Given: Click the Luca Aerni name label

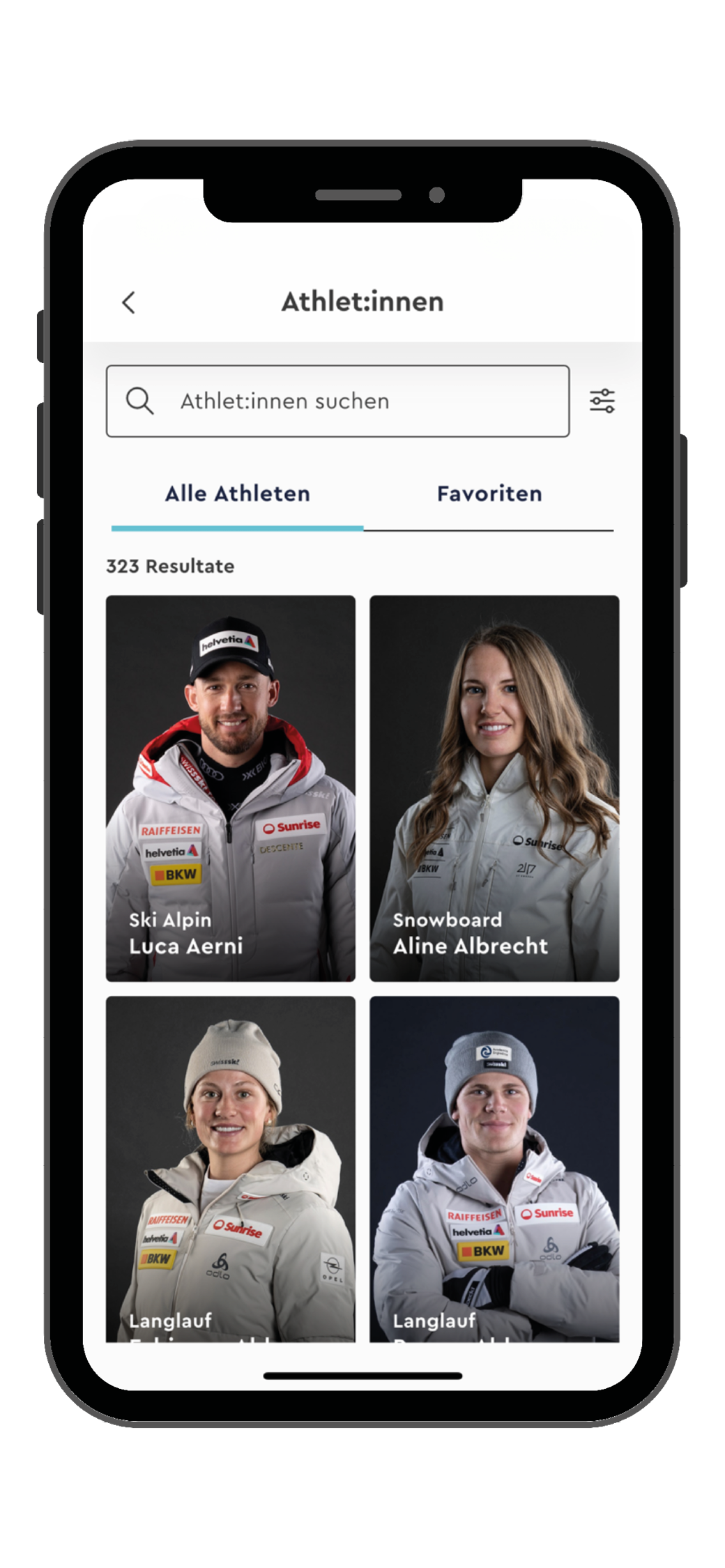Looking at the screenshot, I should coord(185,946).
